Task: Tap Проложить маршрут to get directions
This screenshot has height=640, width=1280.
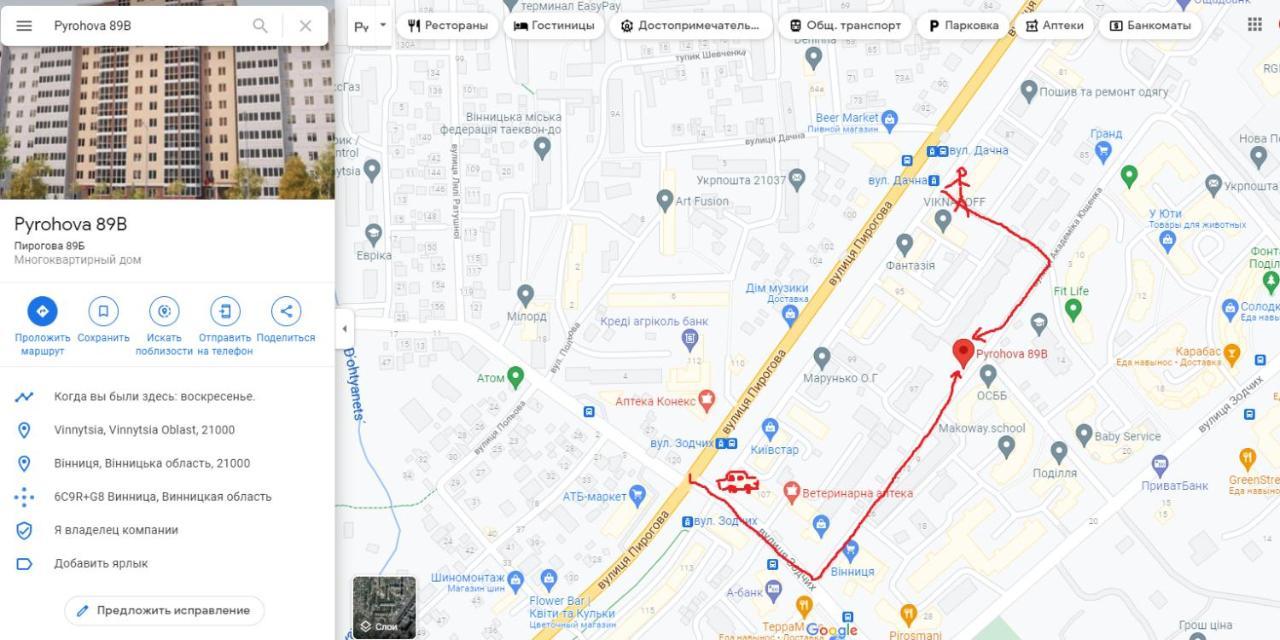Action: [42, 312]
